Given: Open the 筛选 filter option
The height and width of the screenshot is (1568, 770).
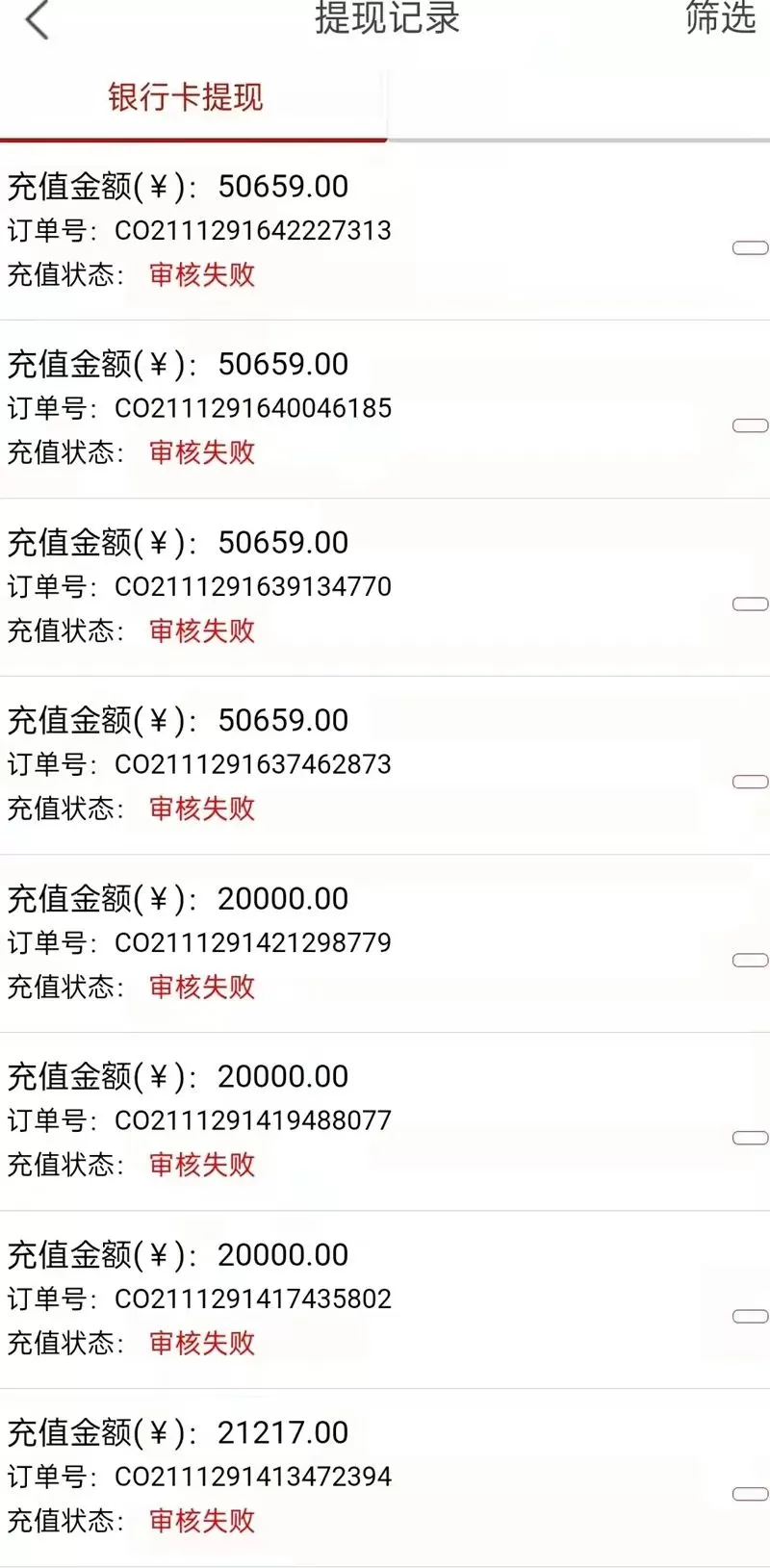Looking at the screenshot, I should click(717, 19).
